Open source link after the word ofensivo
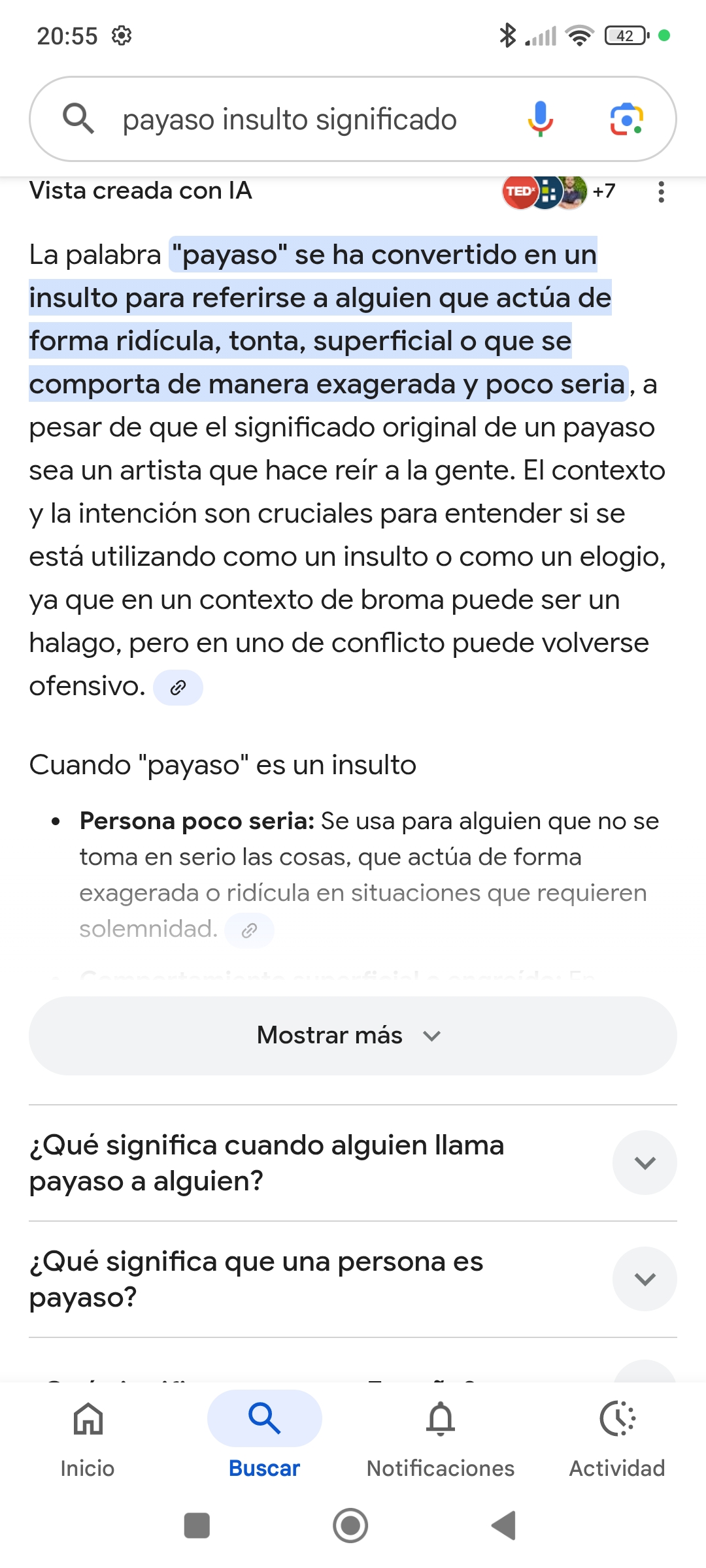The image size is (706, 1568). pos(178,687)
